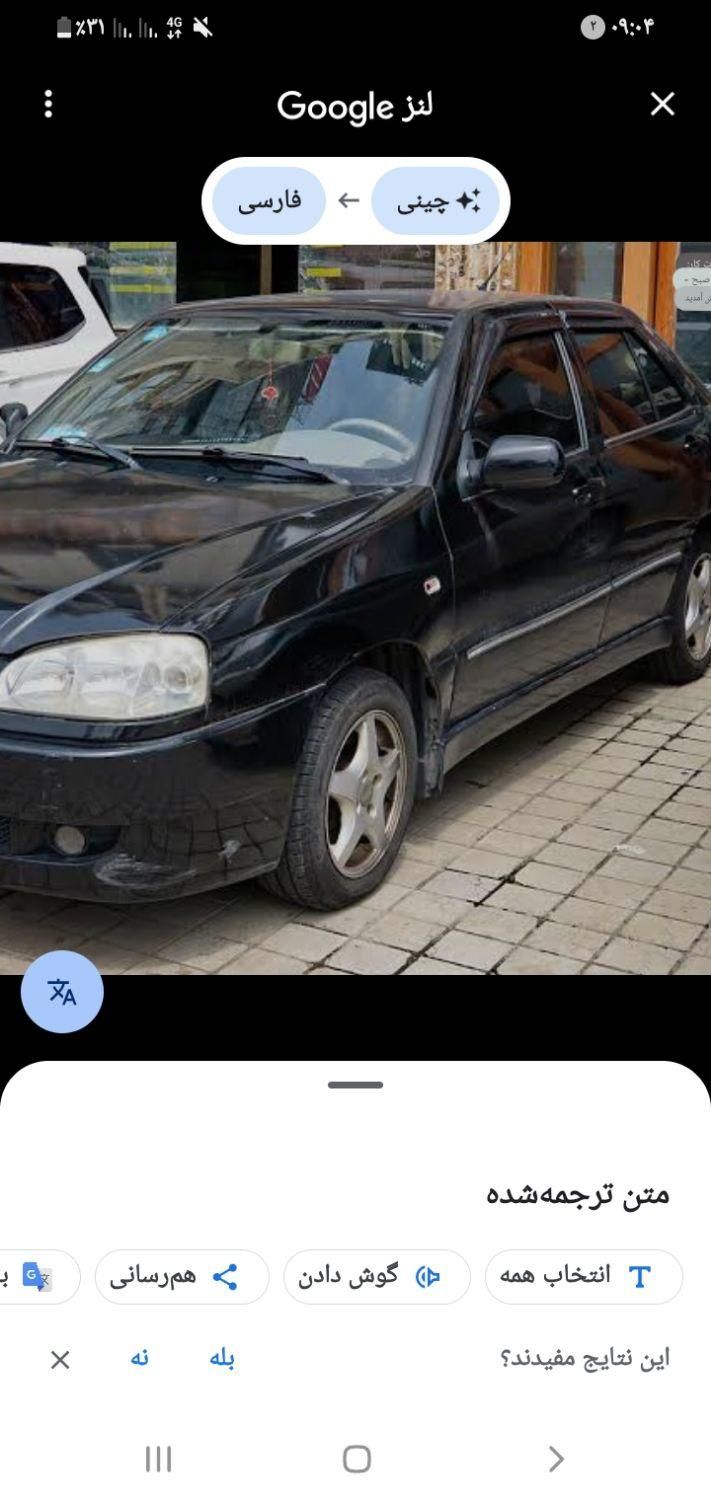
Task: Dismiss the feedback prompt
Action: [60, 1359]
